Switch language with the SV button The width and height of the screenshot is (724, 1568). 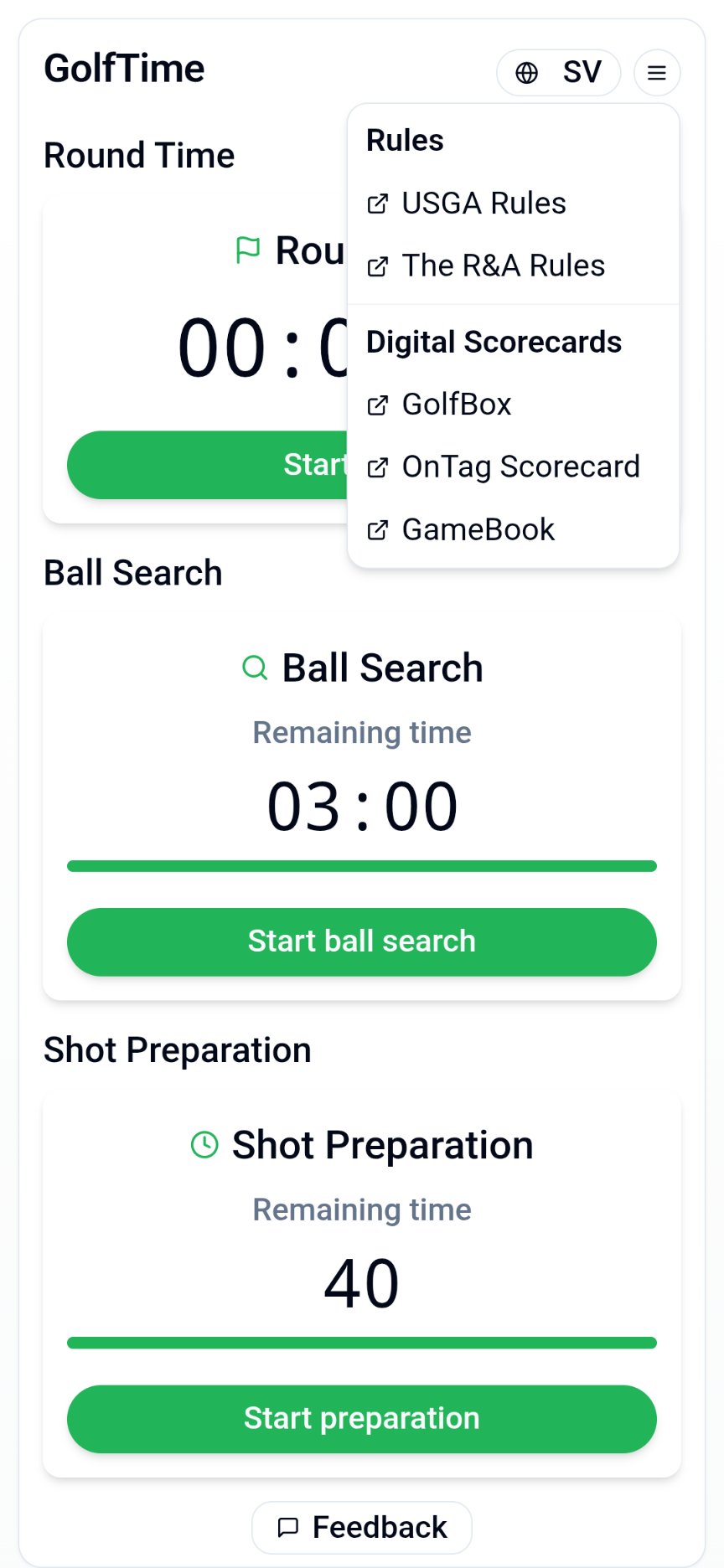[x=558, y=73]
